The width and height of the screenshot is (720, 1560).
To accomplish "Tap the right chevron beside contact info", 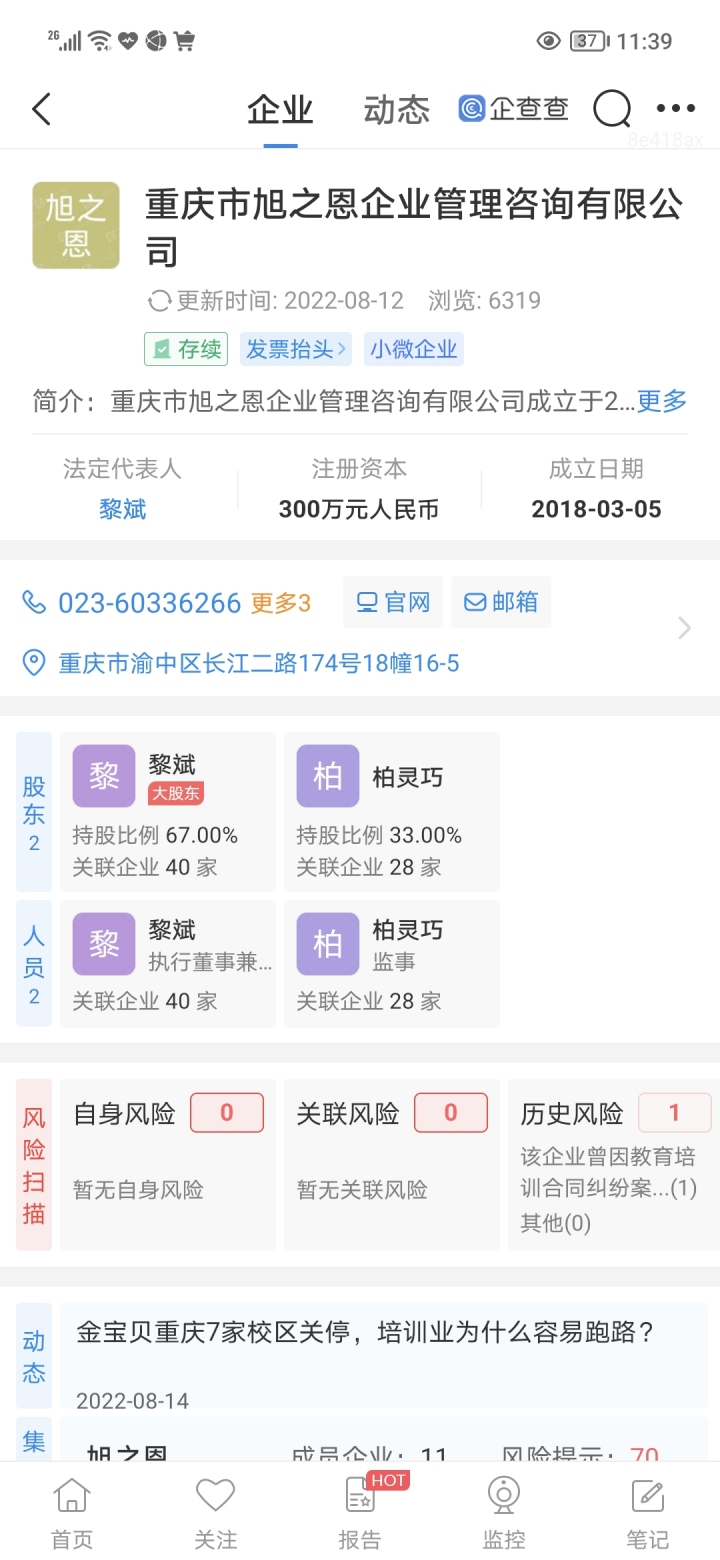I will point(684,628).
